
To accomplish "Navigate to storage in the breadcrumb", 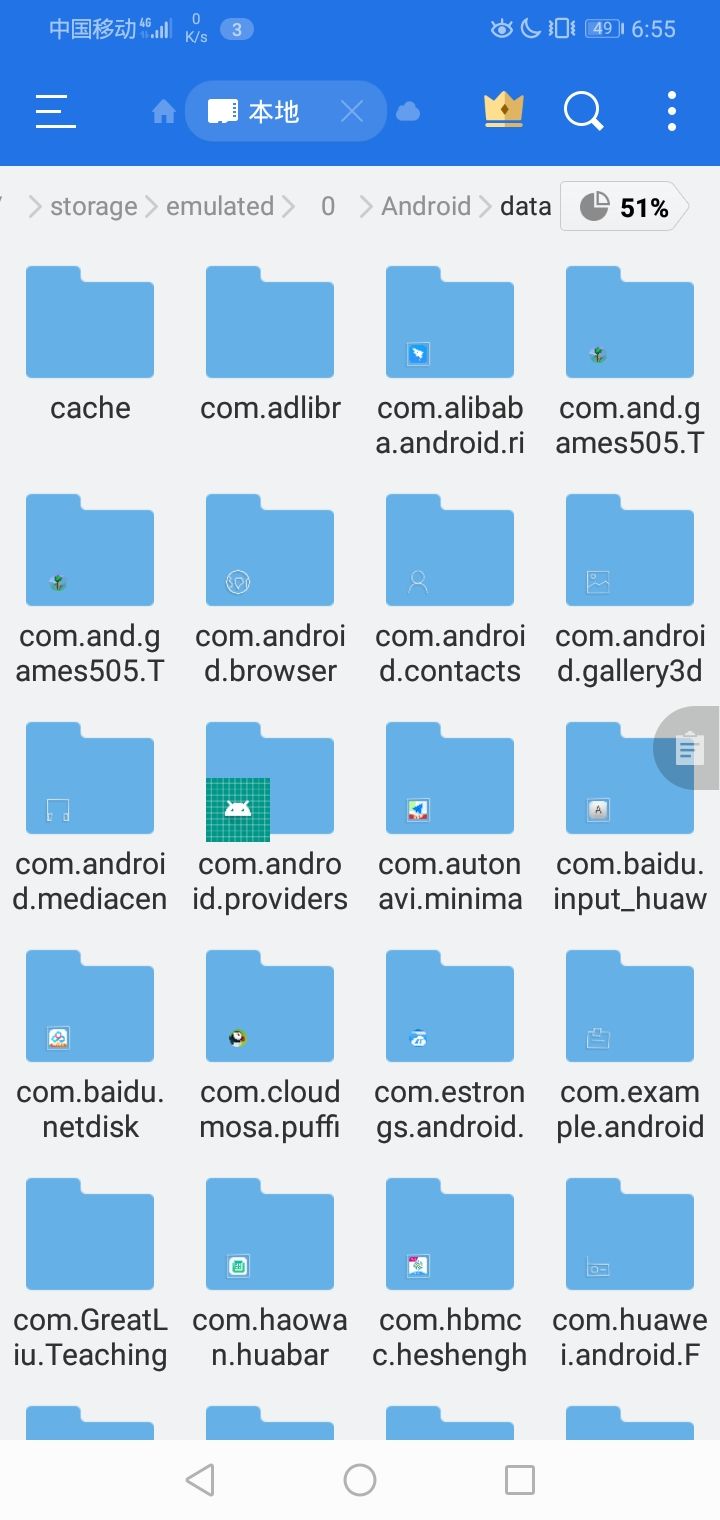I will pos(94,206).
